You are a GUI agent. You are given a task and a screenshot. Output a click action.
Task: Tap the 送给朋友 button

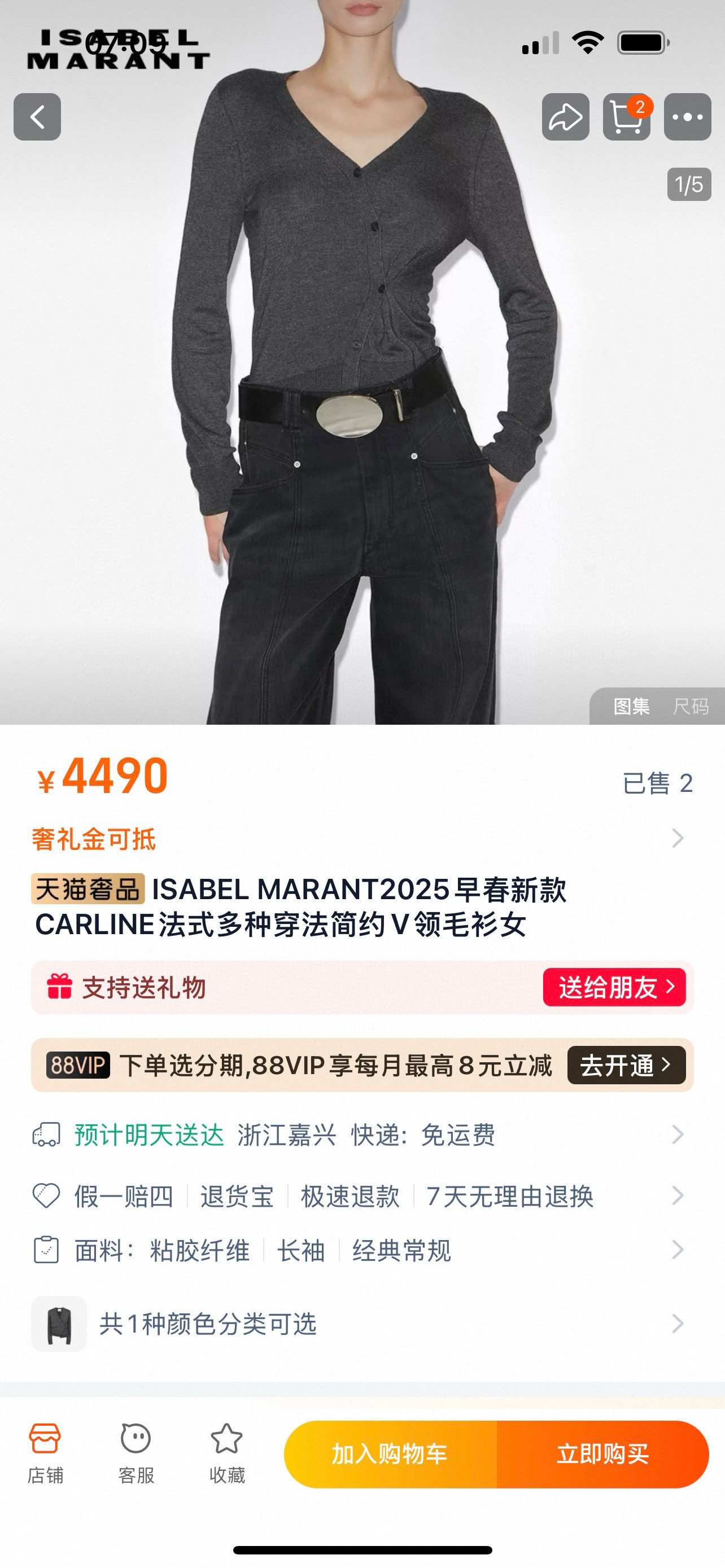tap(614, 987)
